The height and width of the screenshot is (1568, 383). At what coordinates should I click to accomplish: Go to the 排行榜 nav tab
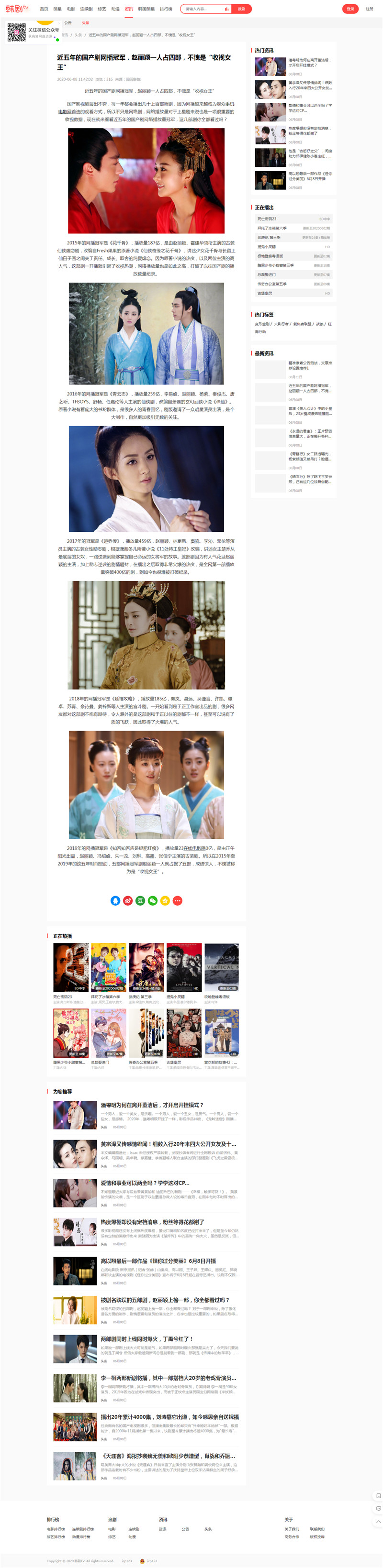pyautogui.click(x=166, y=9)
